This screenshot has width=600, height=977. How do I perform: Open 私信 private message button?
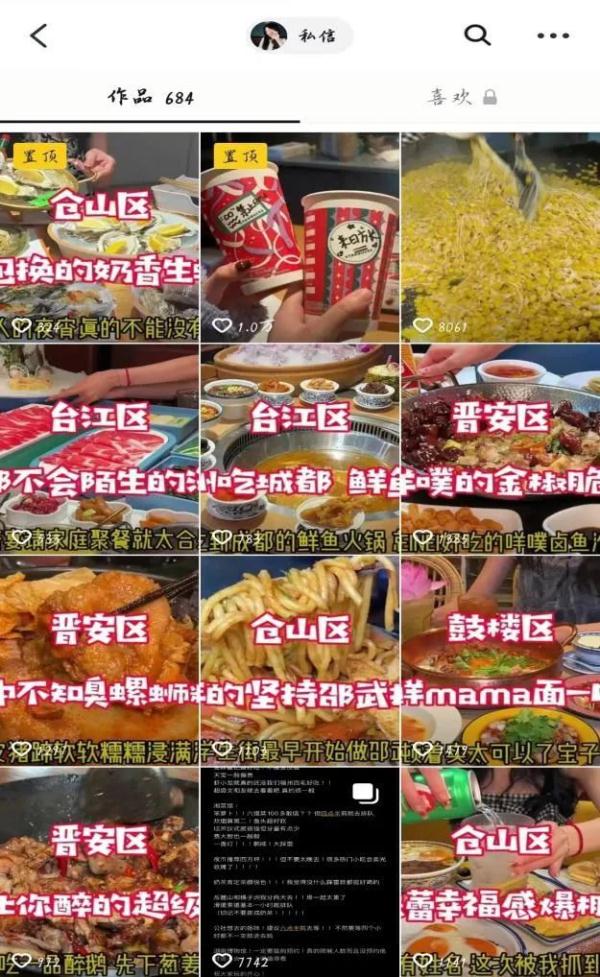(300, 36)
